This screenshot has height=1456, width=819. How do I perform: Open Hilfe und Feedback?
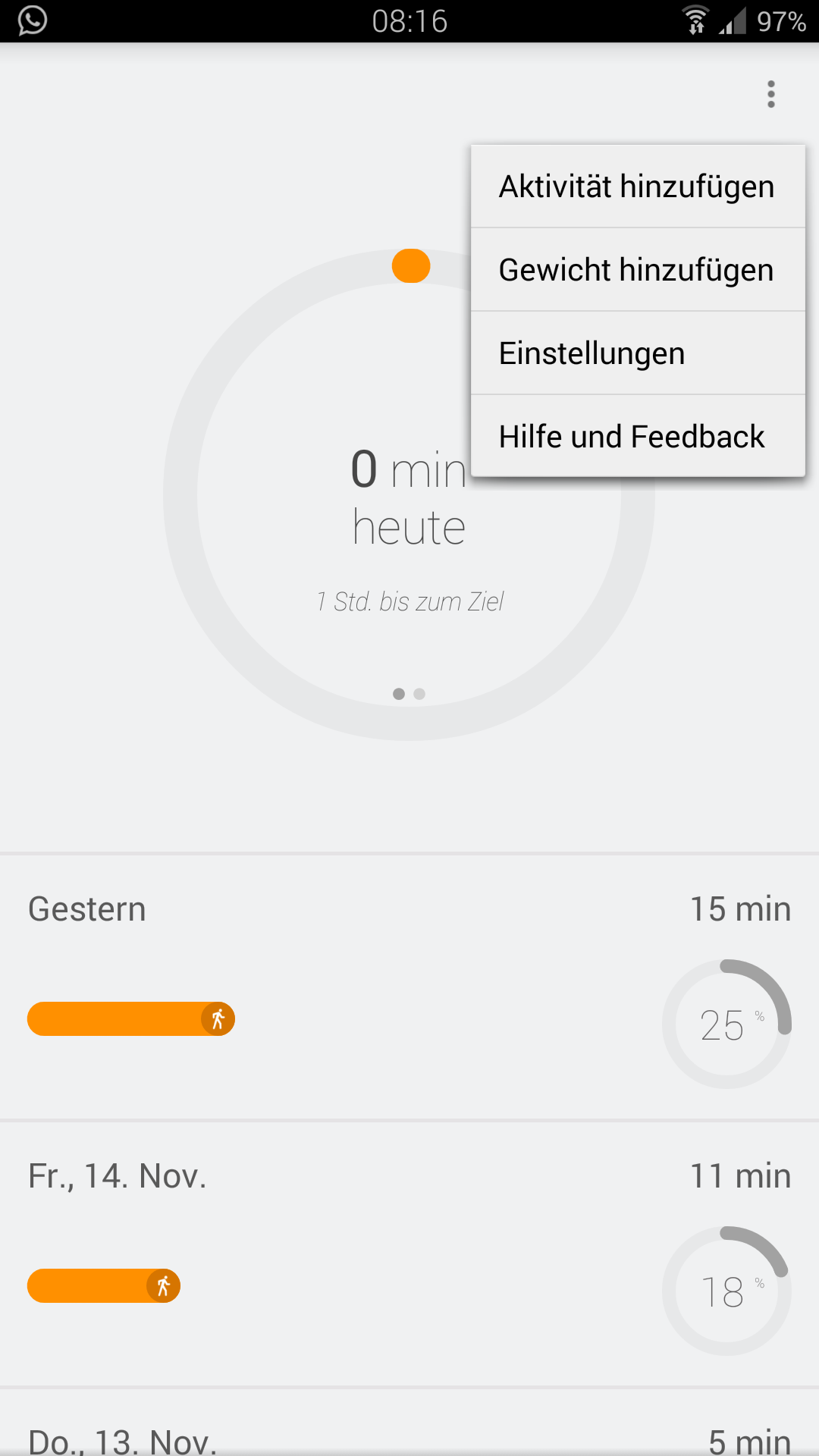638,436
